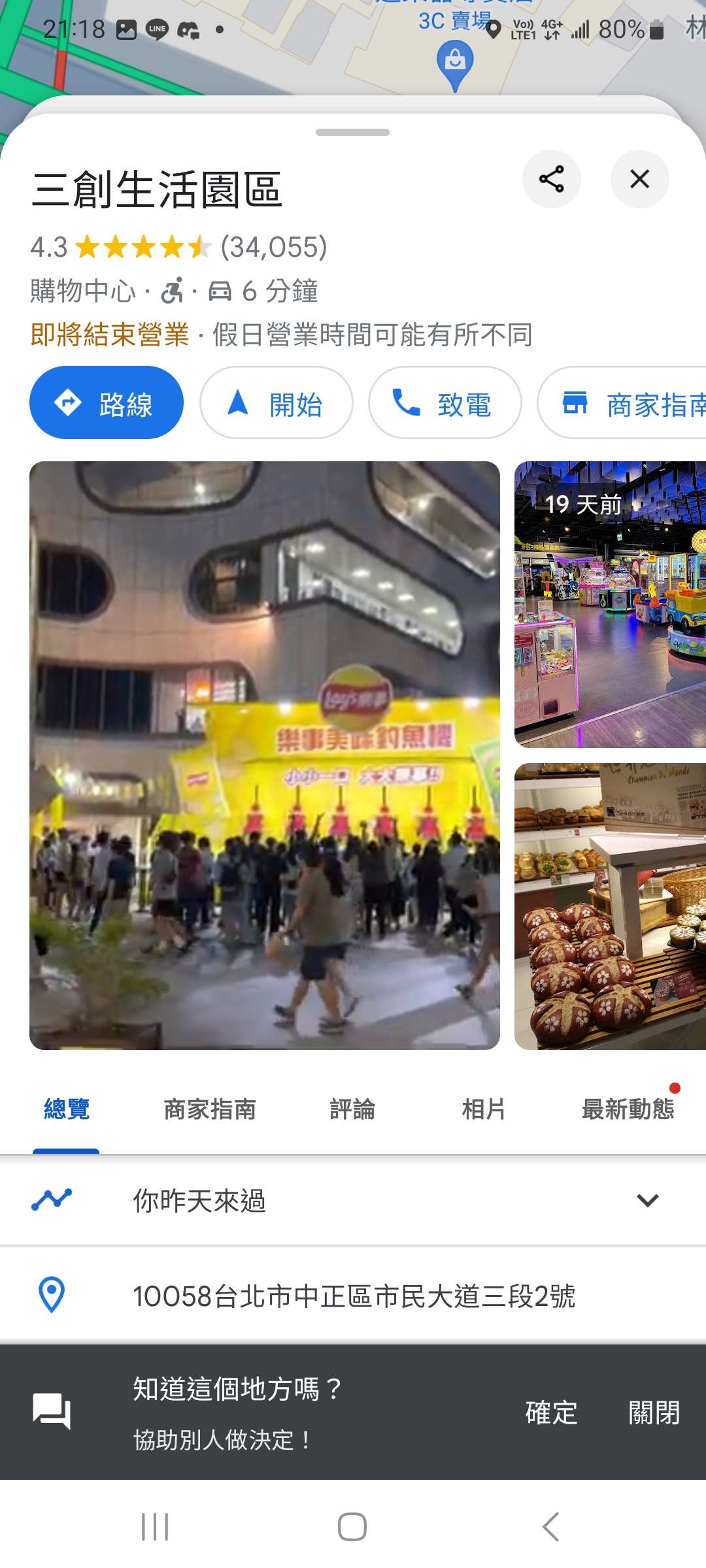View the arcade photo from 19 天前
This screenshot has height=1568, width=706.
[609, 604]
